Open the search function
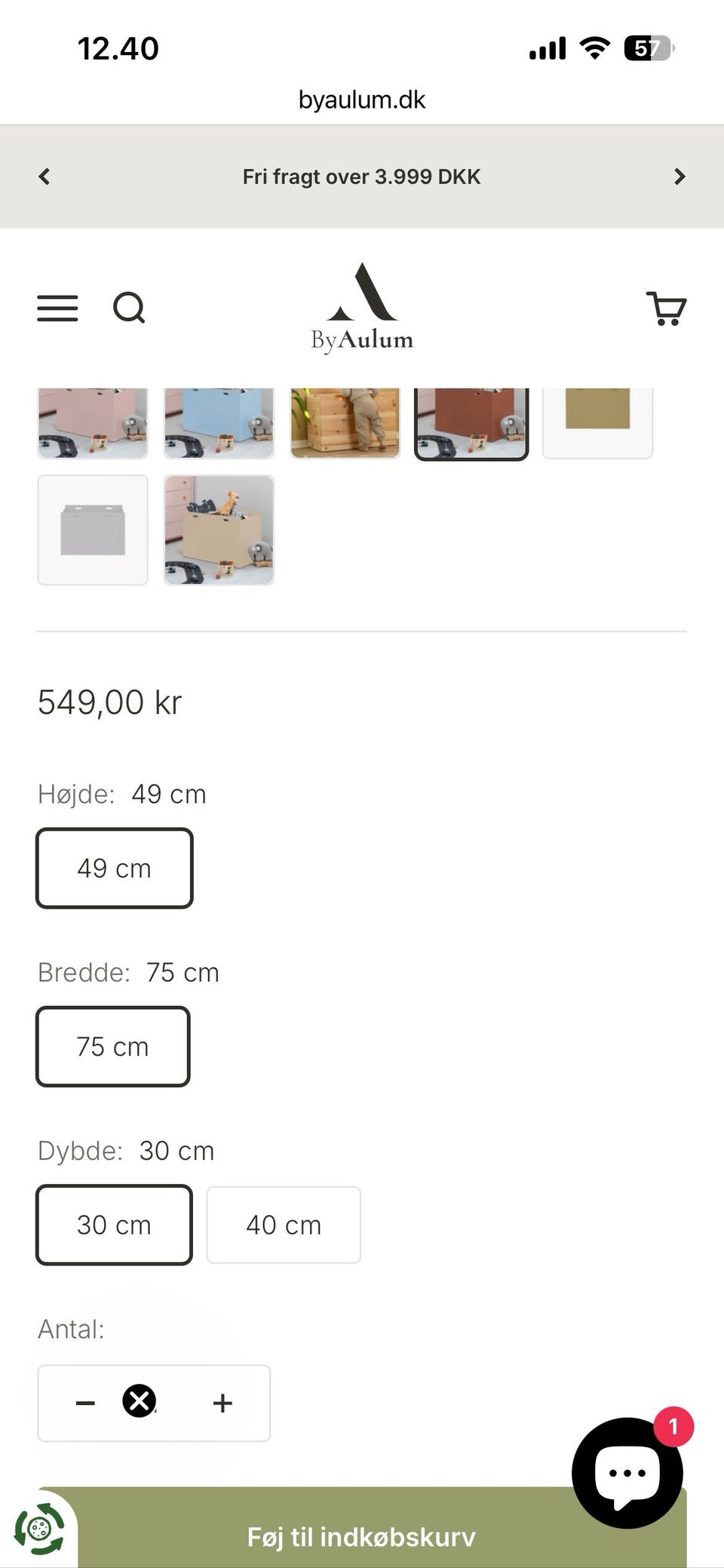Image resolution: width=724 pixels, height=1568 pixels. [x=128, y=308]
